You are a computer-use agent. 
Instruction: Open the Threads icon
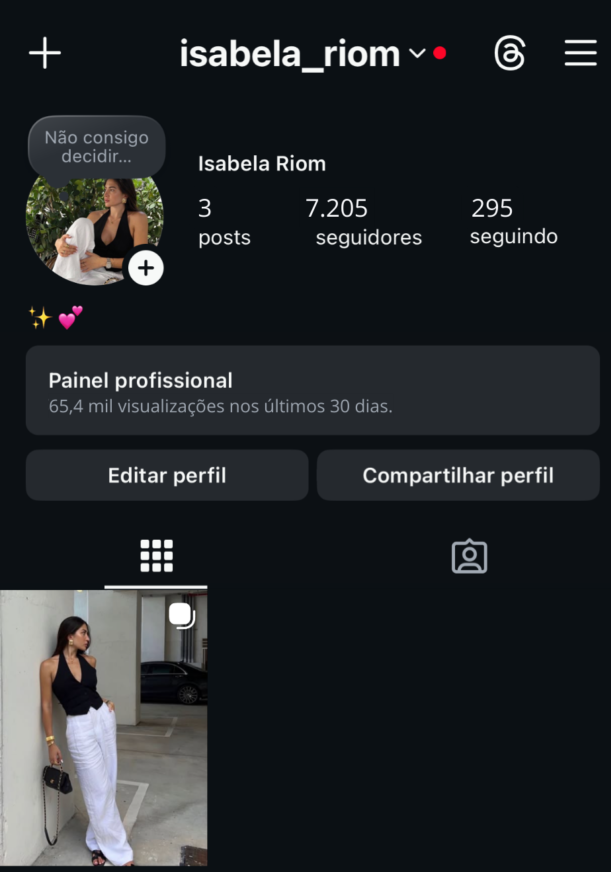coord(509,53)
